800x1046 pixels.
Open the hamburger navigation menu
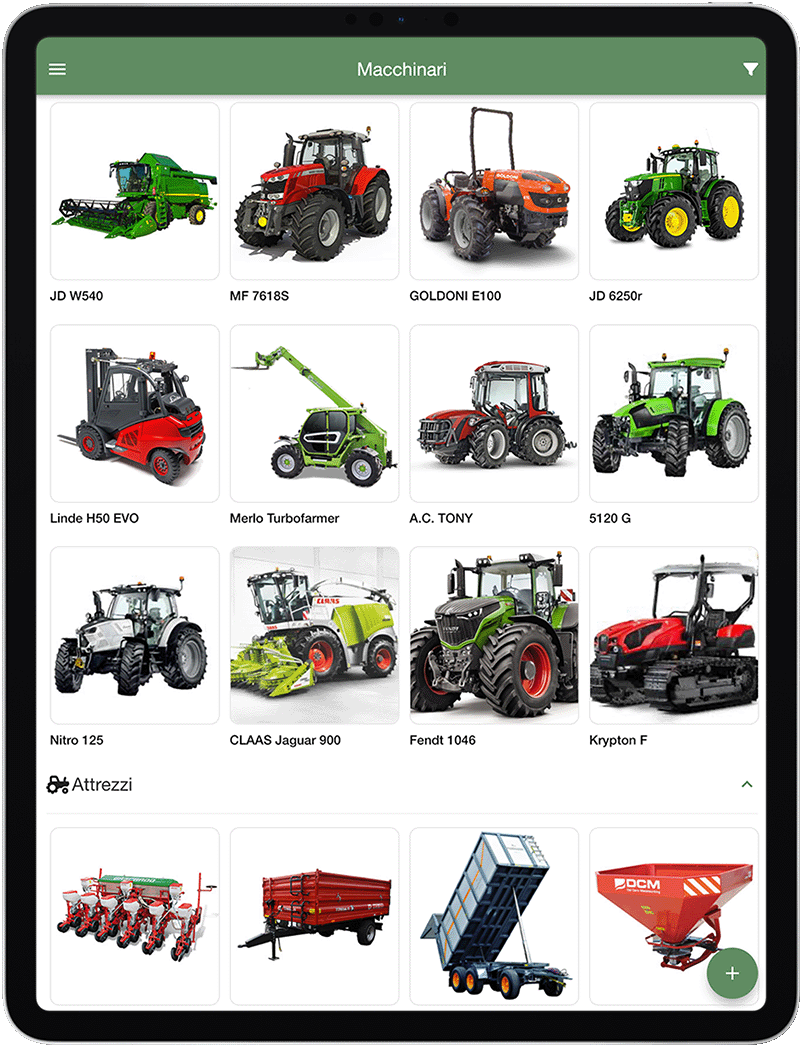tap(57, 68)
